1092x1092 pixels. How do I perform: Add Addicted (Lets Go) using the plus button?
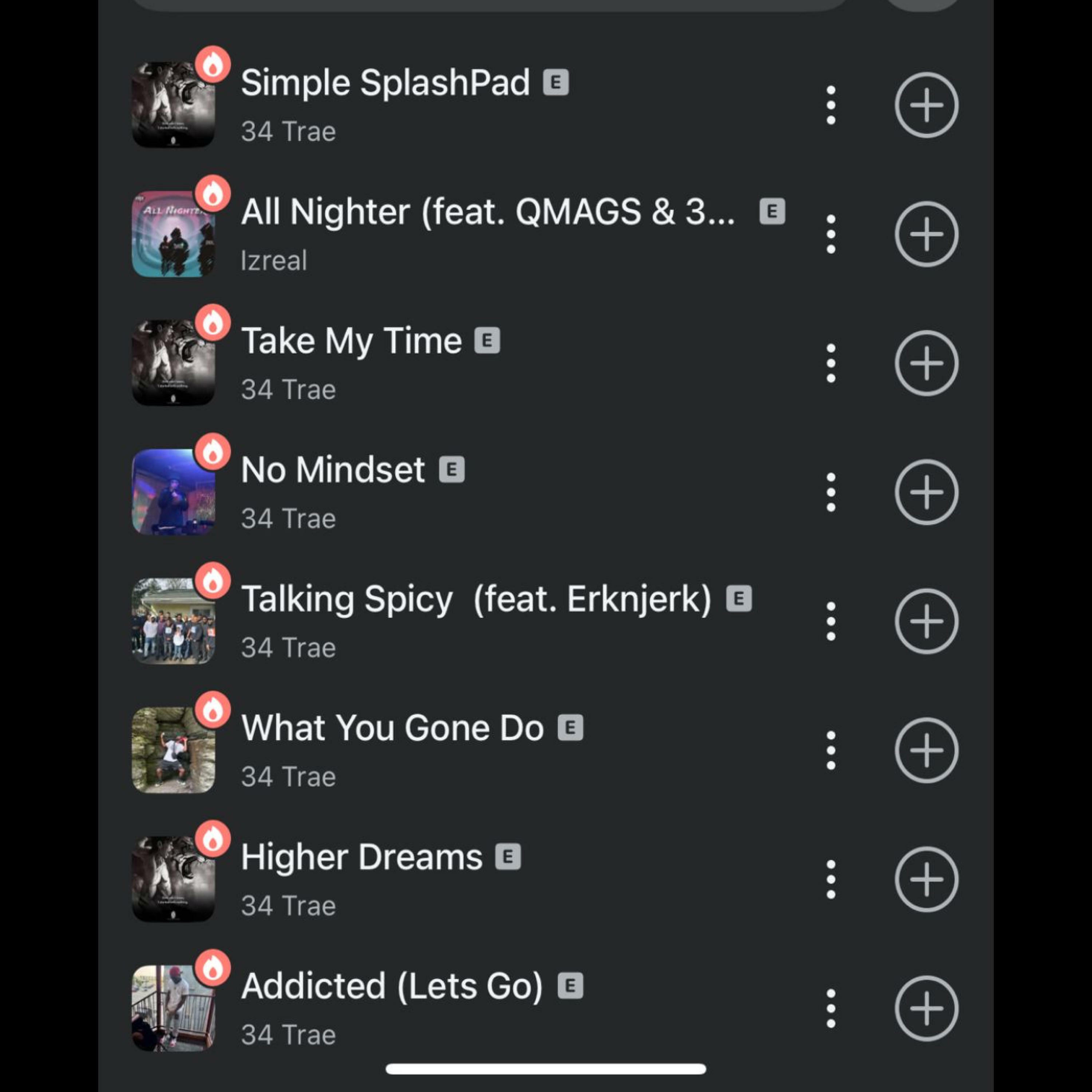click(926, 1008)
